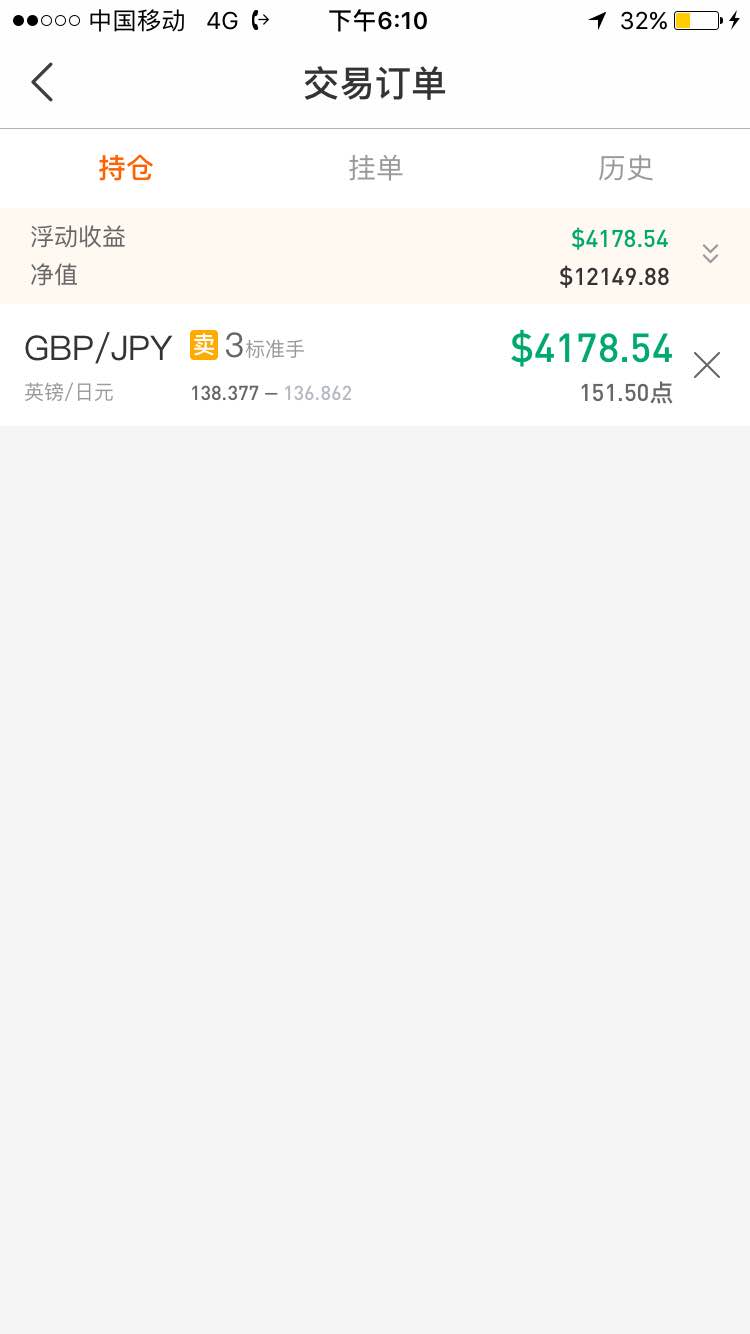Select the 持仓 tab
The image size is (750, 1334).
point(125,168)
